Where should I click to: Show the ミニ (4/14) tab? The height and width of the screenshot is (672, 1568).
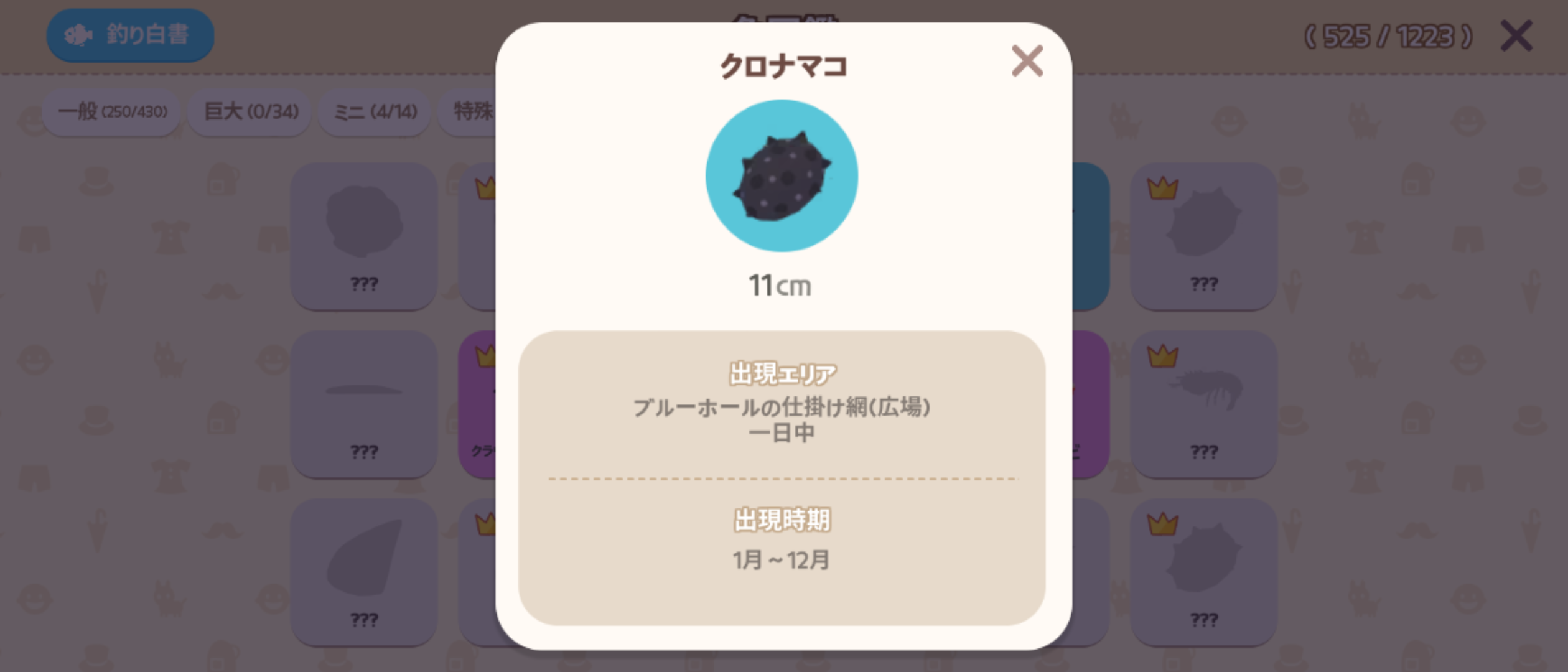click(375, 112)
